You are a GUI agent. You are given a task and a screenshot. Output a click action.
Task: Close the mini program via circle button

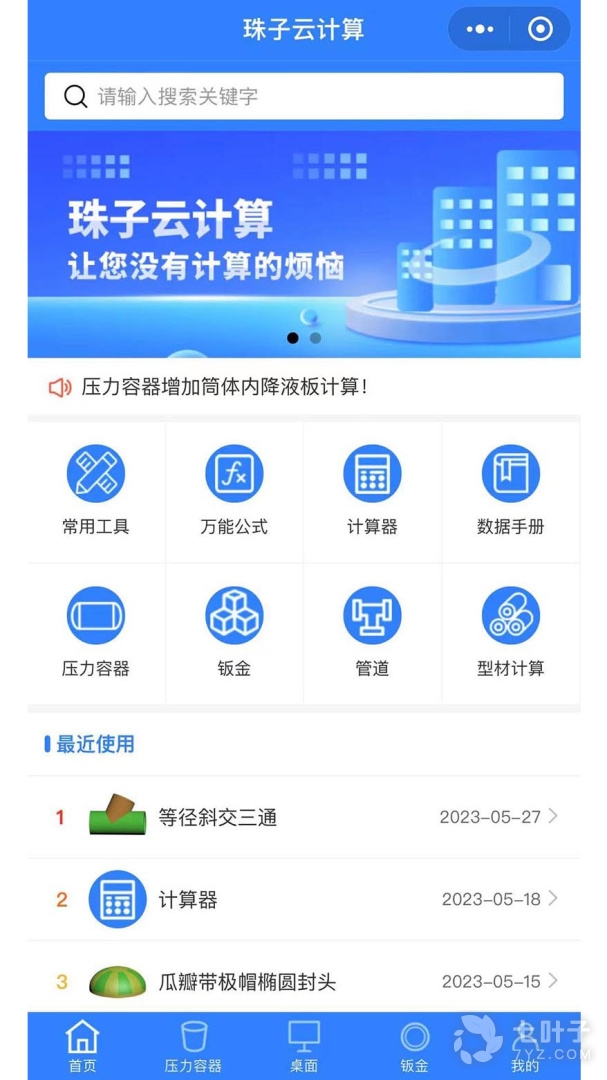pos(540,29)
